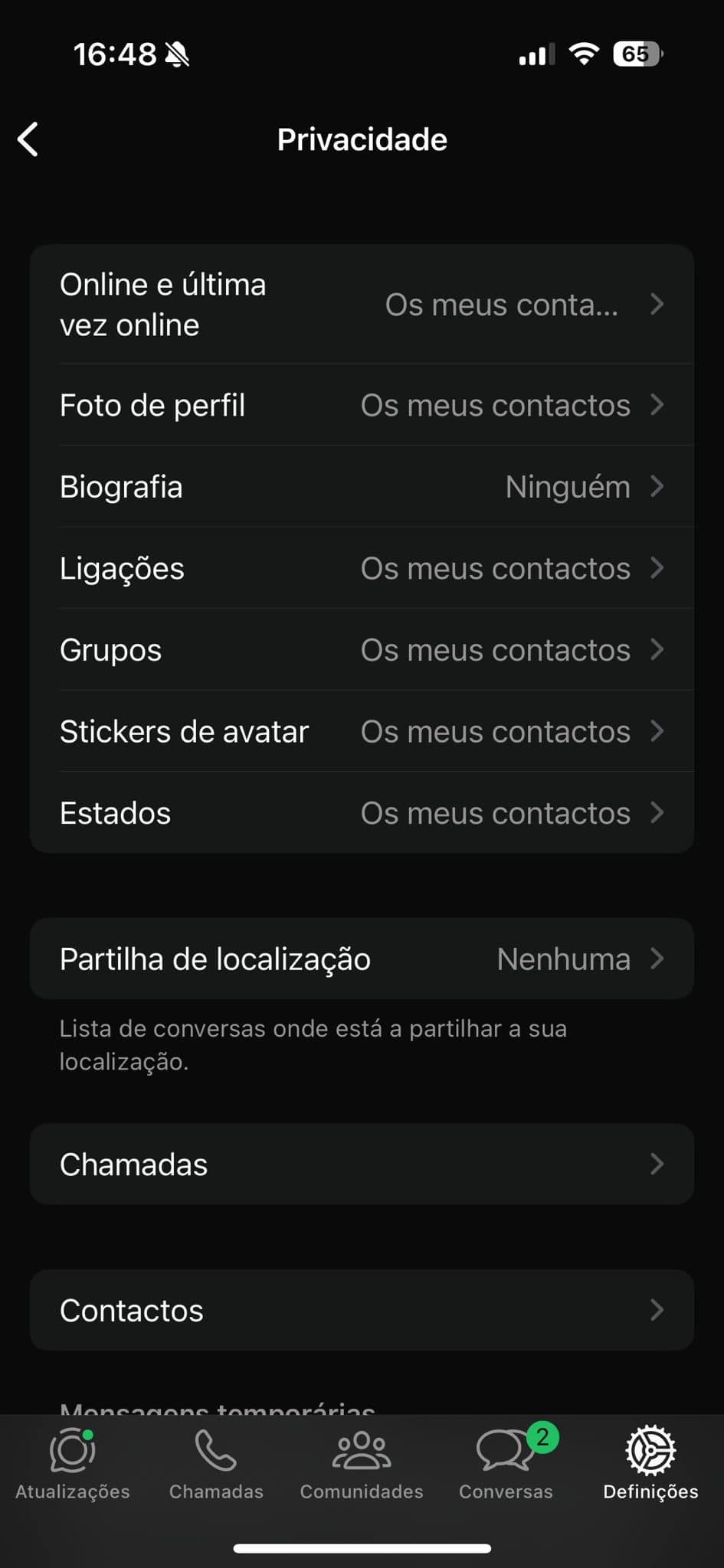Switch to the Atualizações tab

[73, 1464]
